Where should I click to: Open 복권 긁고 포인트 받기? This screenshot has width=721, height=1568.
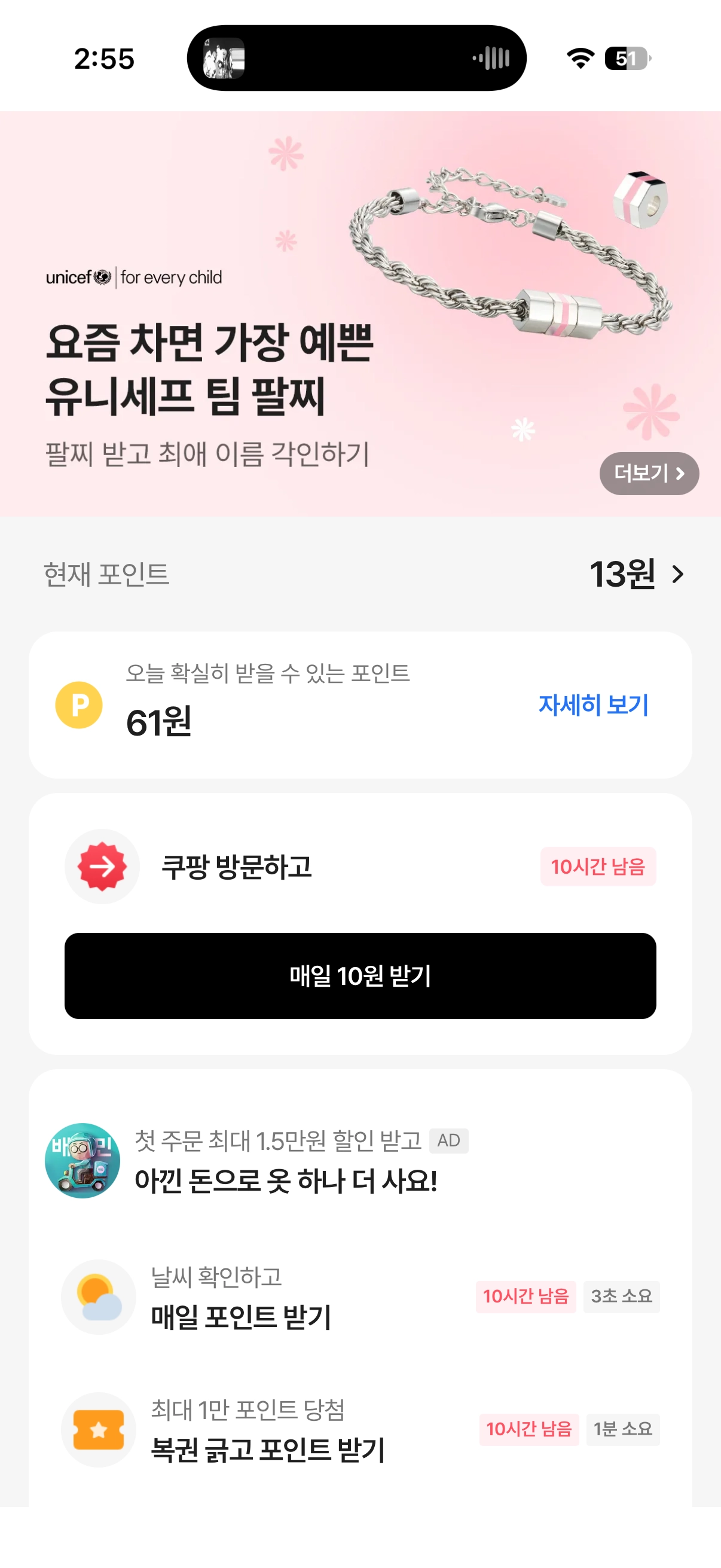pyautogui.click(x=268, y=1430)
